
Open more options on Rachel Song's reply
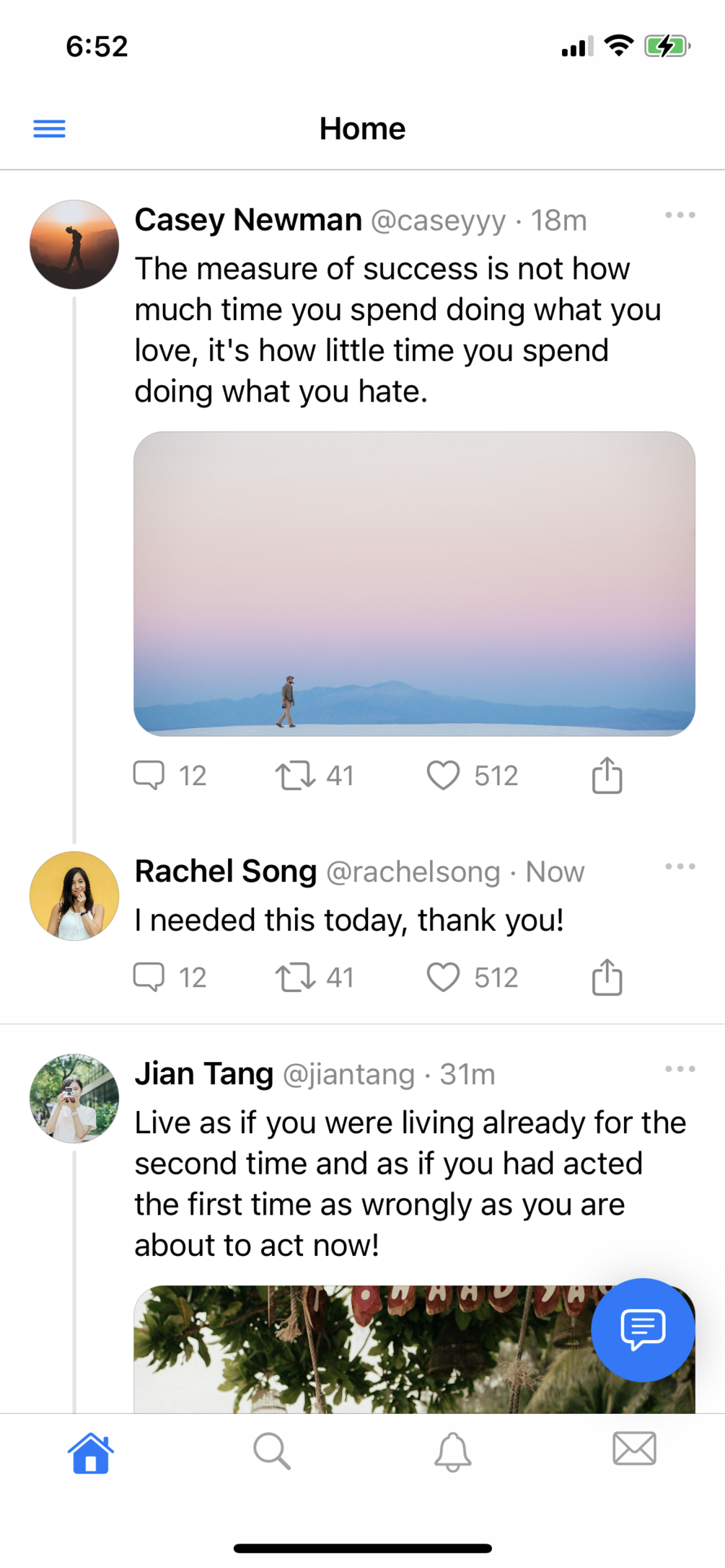click(680, 867)
